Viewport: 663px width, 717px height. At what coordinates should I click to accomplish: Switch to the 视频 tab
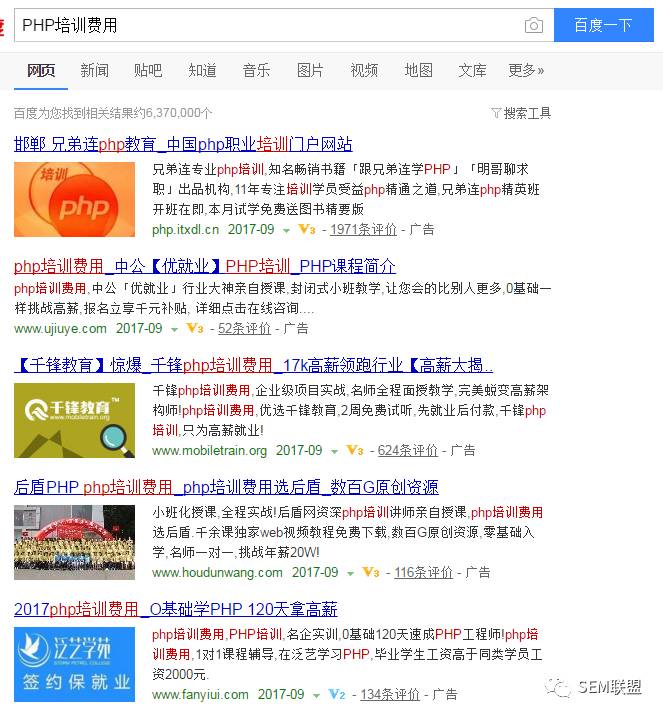(364, 70)
